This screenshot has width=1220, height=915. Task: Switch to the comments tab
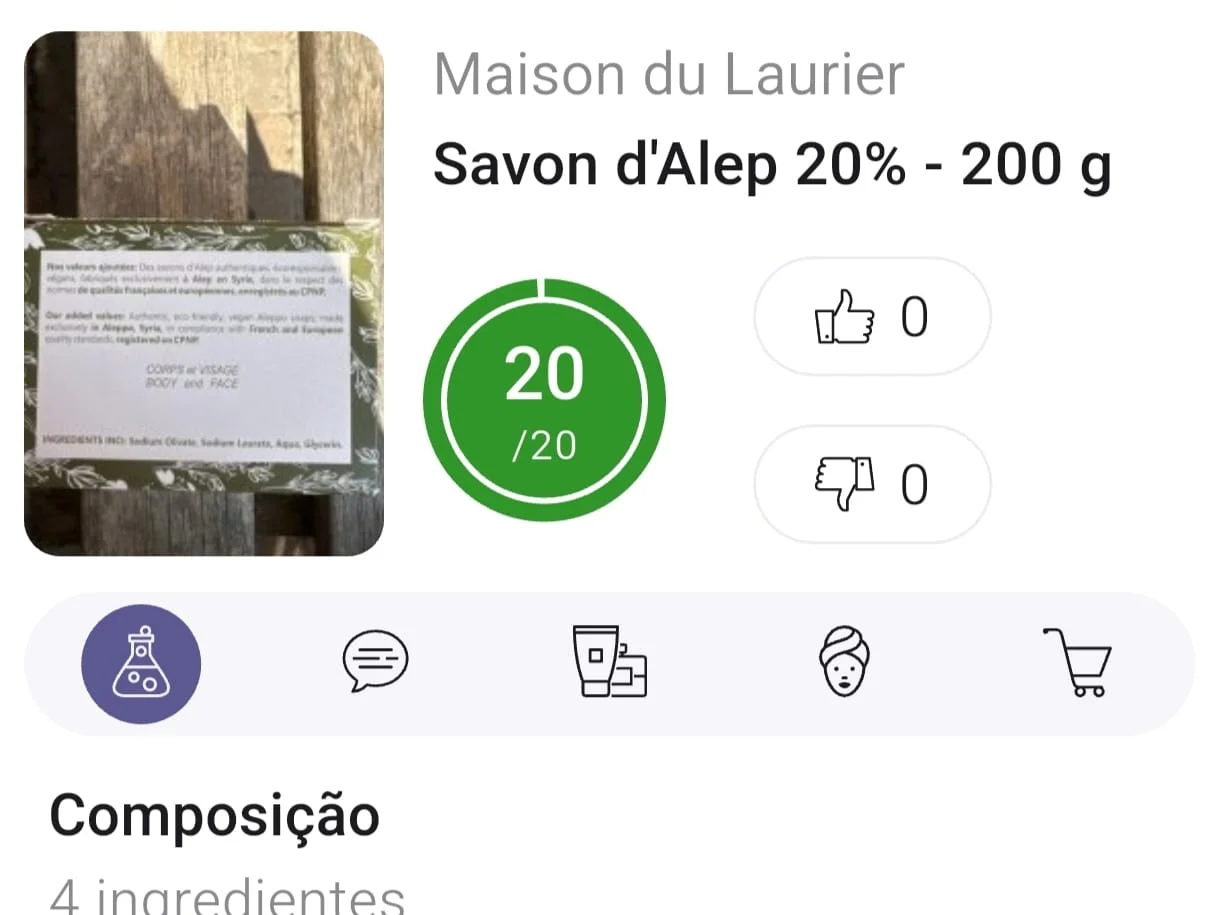click(375, 662)
